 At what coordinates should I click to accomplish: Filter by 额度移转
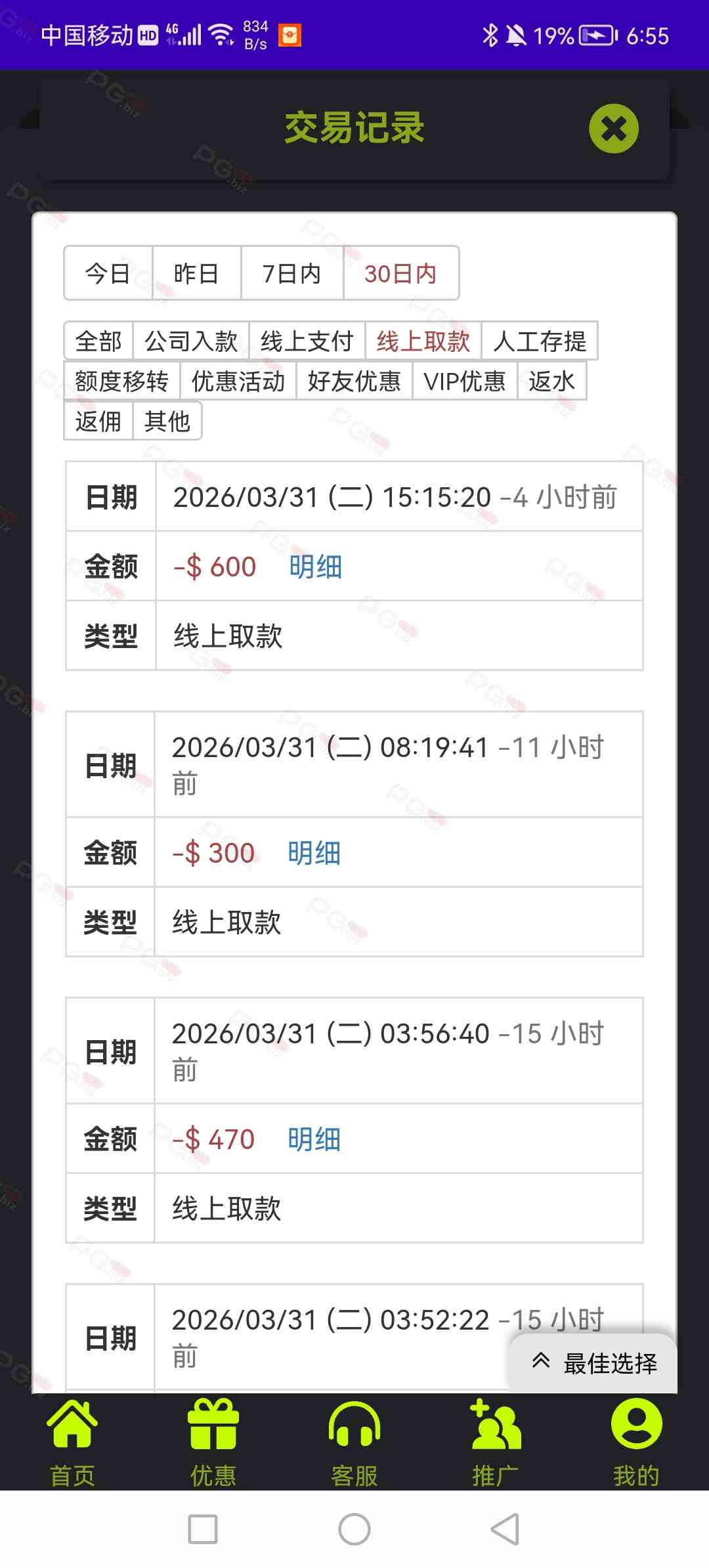pyautogui.click(x=122, y=381)
